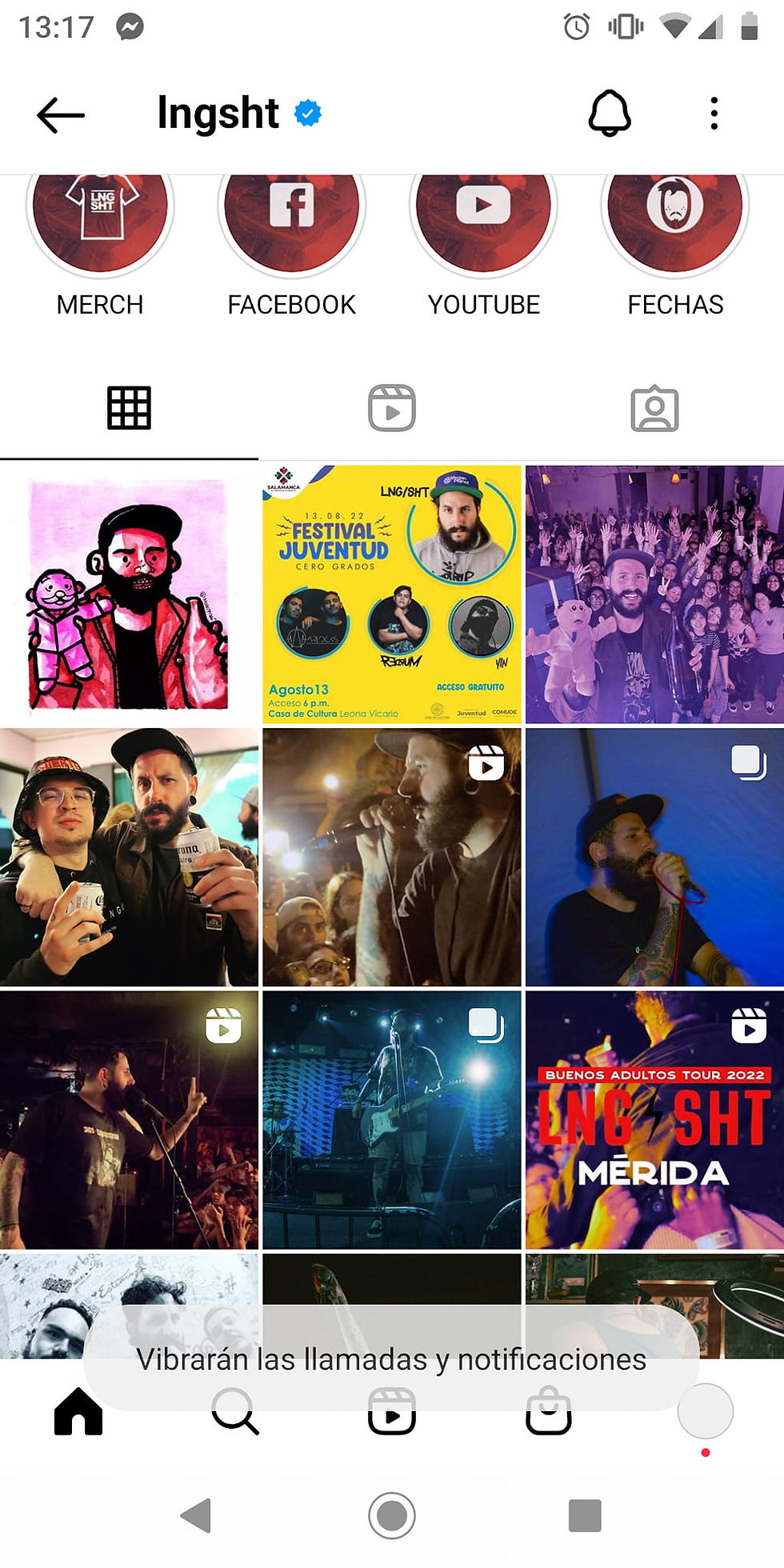This screenshot has height=1568, width=784.
Task: Open the three-dot overflow menu
Action: click(x=714, y=114)
